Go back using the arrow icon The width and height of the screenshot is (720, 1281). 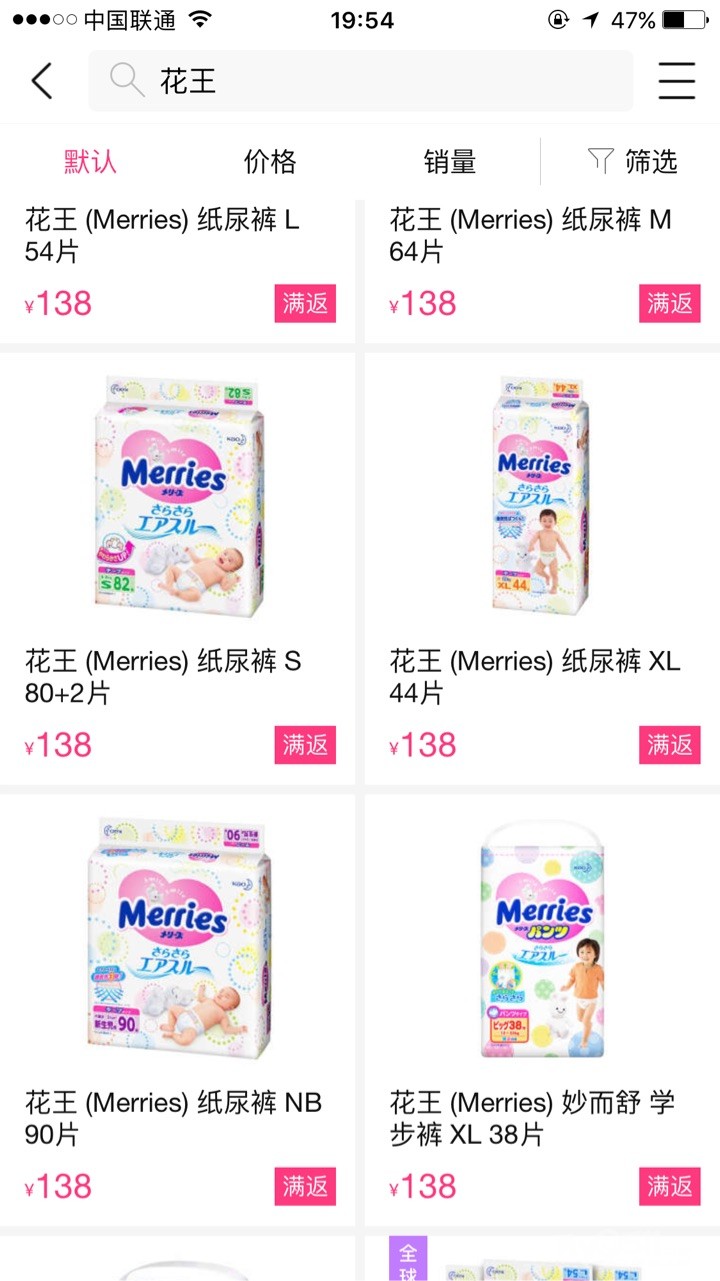coord(42,81)
